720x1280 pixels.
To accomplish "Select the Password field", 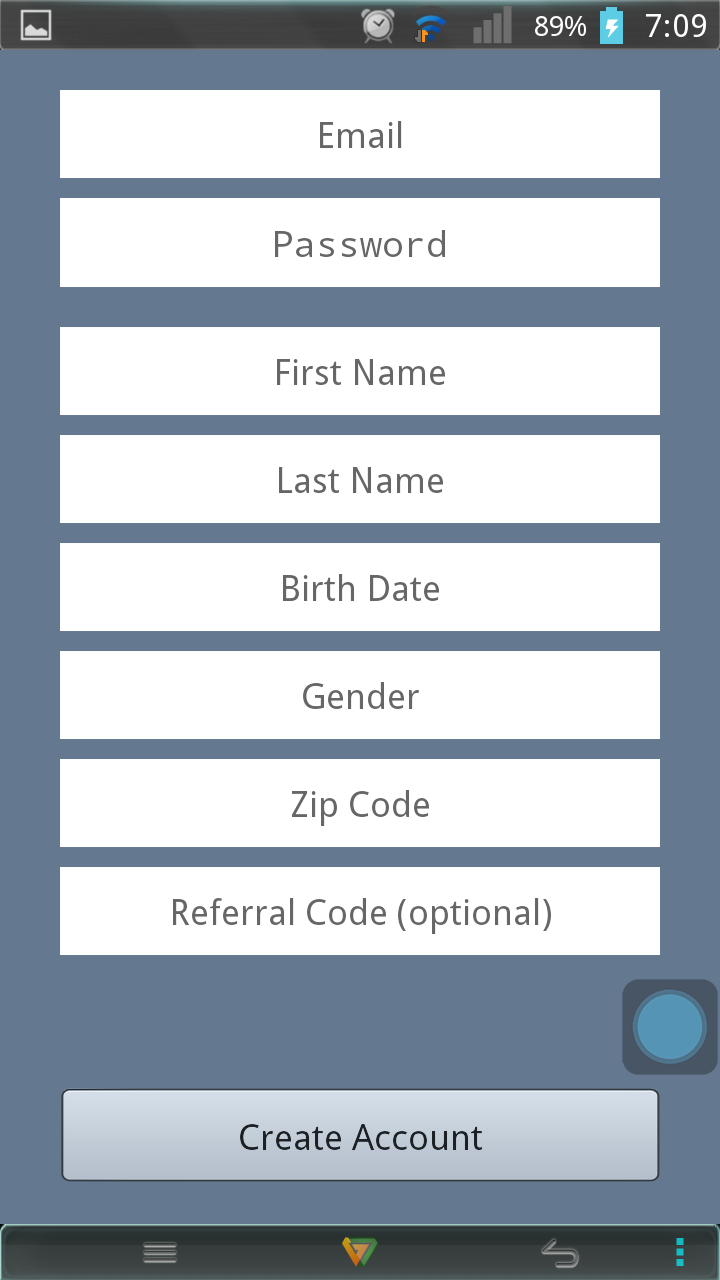I will tap(360, 242).
